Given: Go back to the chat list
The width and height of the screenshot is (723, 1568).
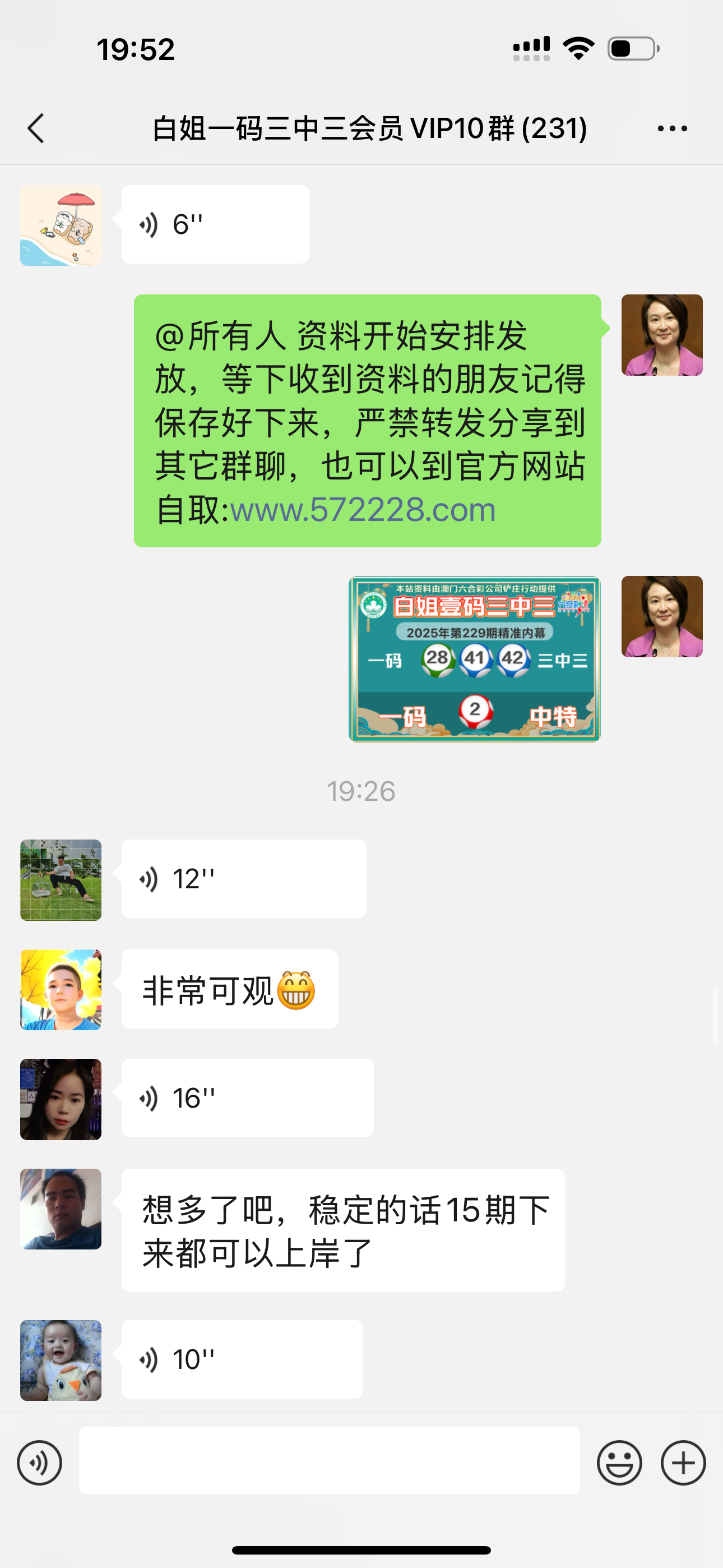Looking at the screenshot, I should pyautogui.click(x=36, y=128).
